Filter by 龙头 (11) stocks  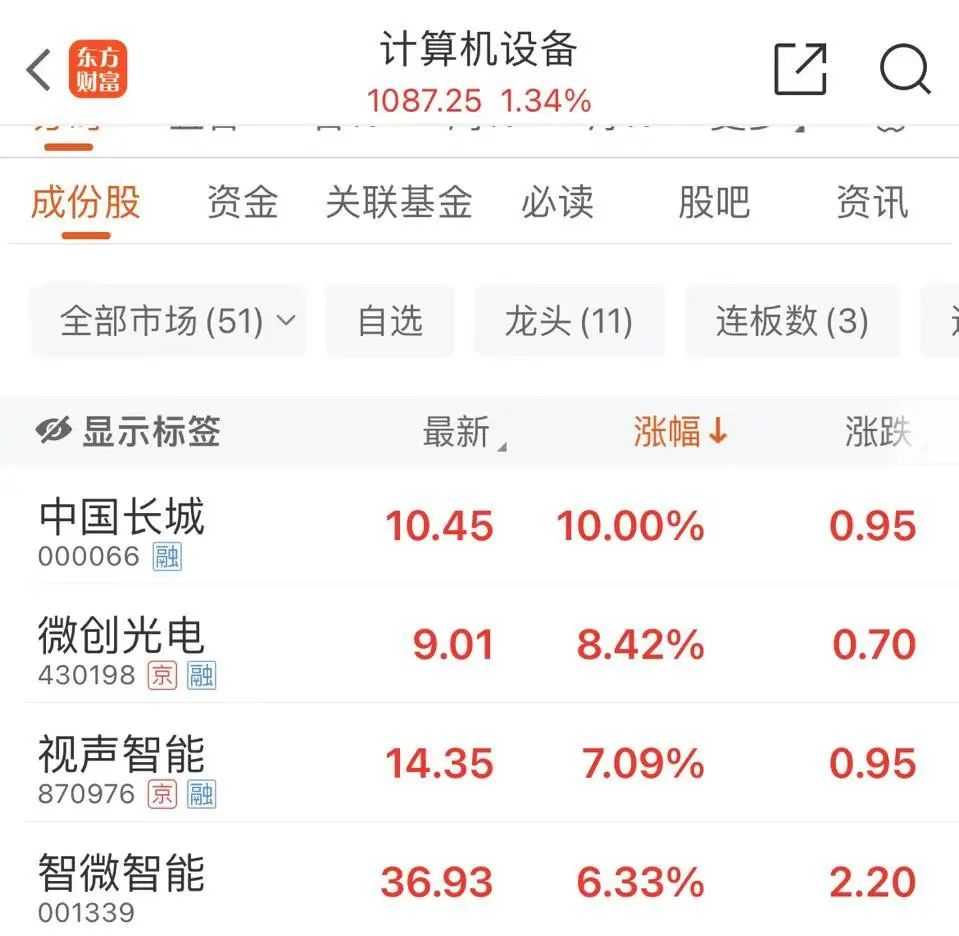(569, 322)
